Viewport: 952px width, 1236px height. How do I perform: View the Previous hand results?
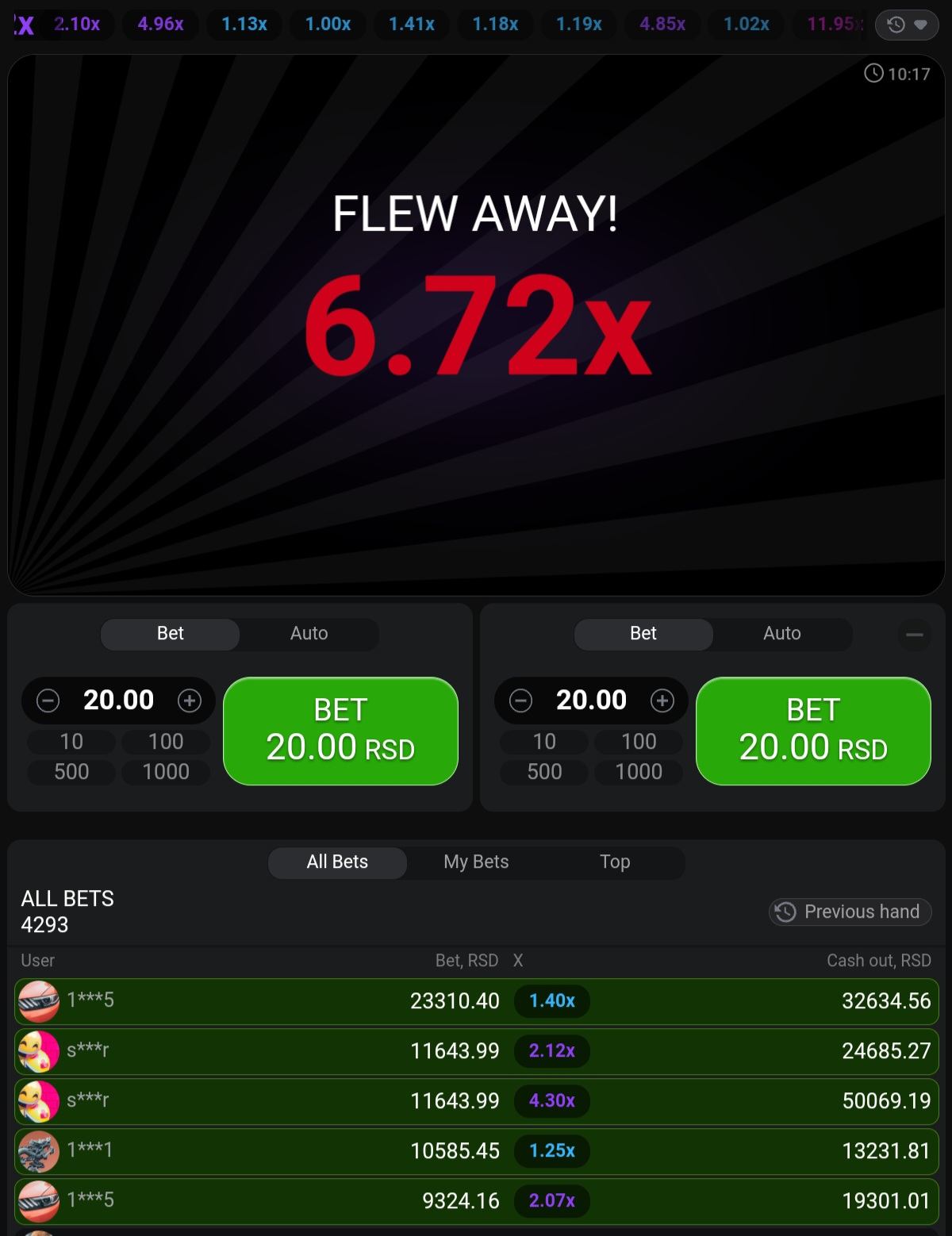click(850, 912)
